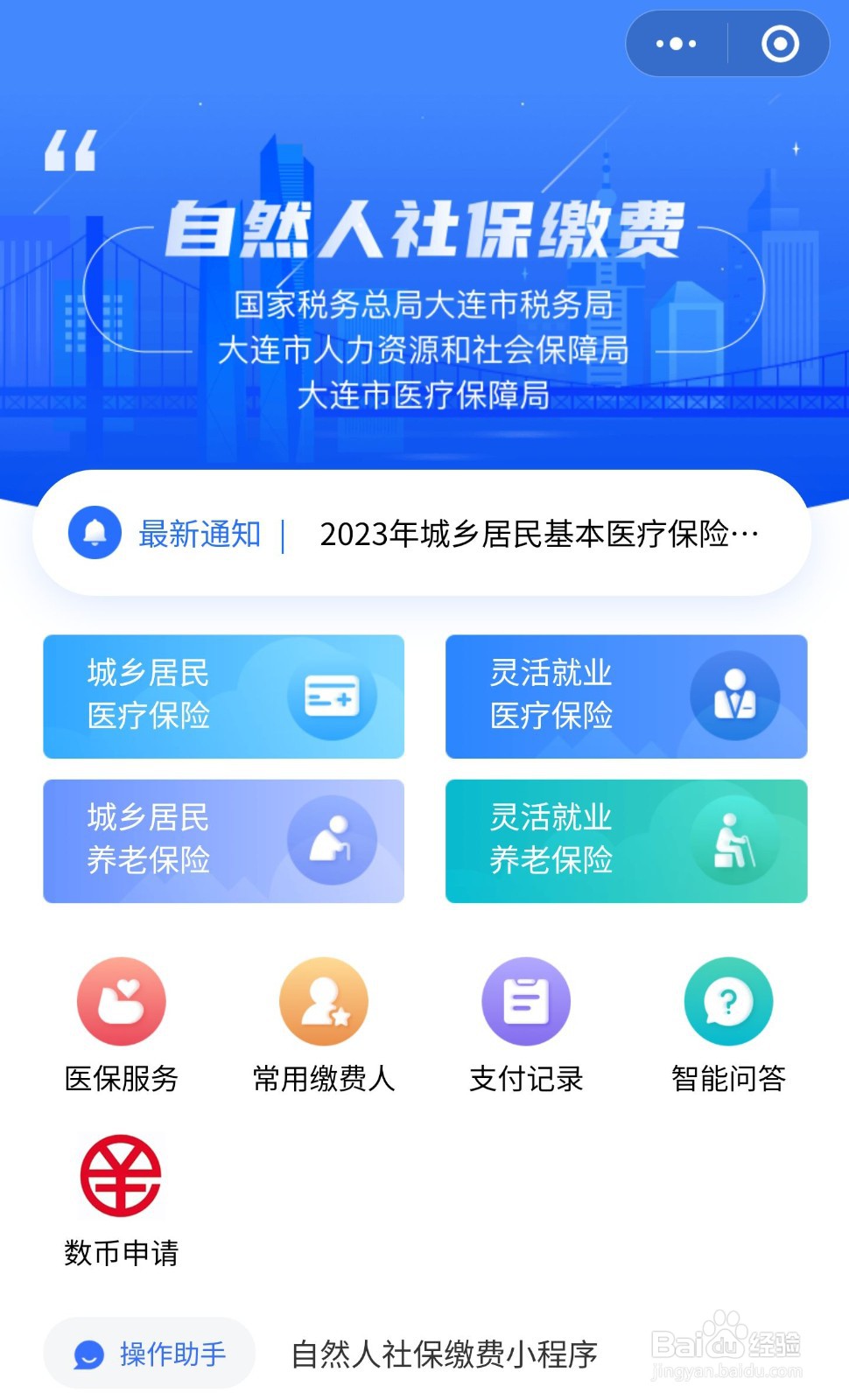Click the elderly icon on 城乡居民养老保险
This screenshot has width=849, height=1400.
tap(331, 838)
